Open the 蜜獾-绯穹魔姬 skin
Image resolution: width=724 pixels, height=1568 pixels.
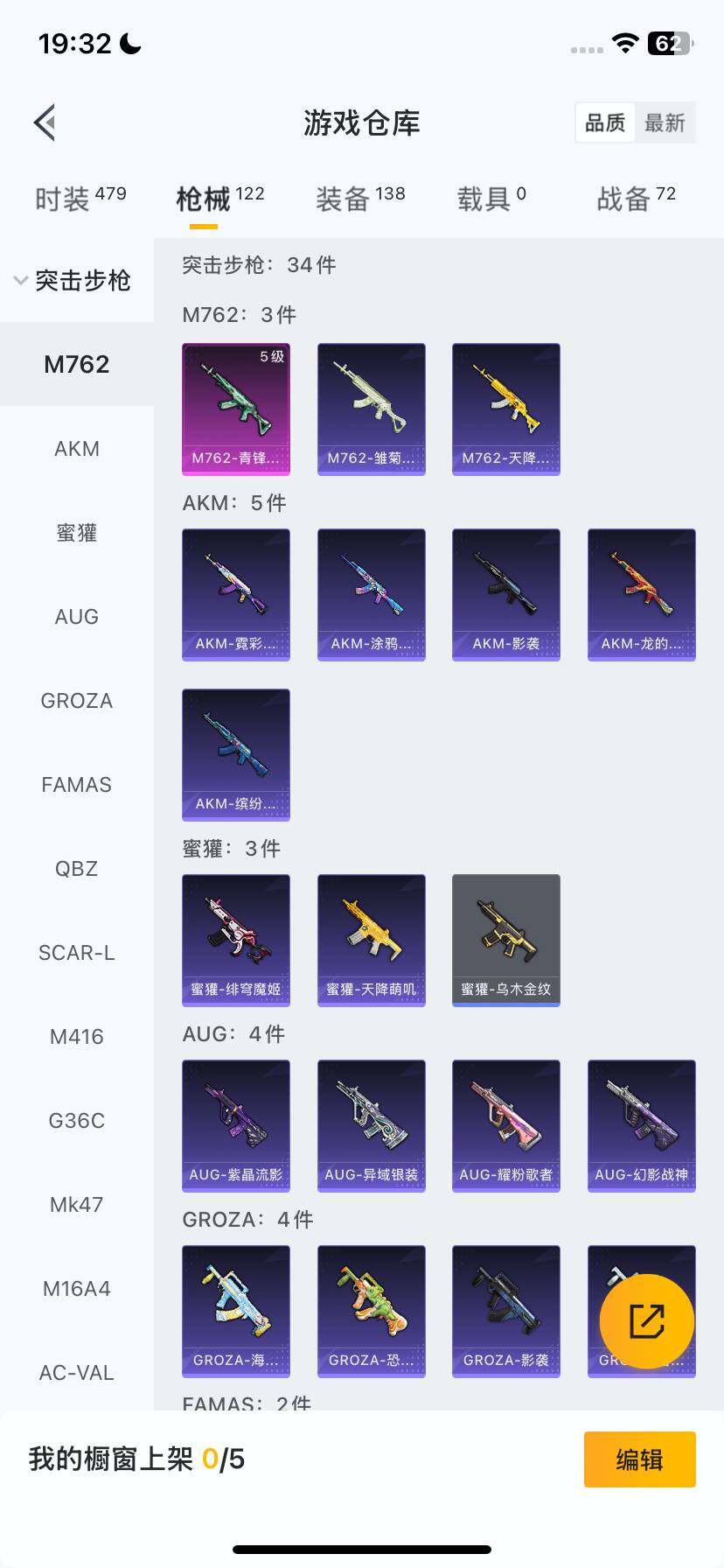[x=236, y=940]
